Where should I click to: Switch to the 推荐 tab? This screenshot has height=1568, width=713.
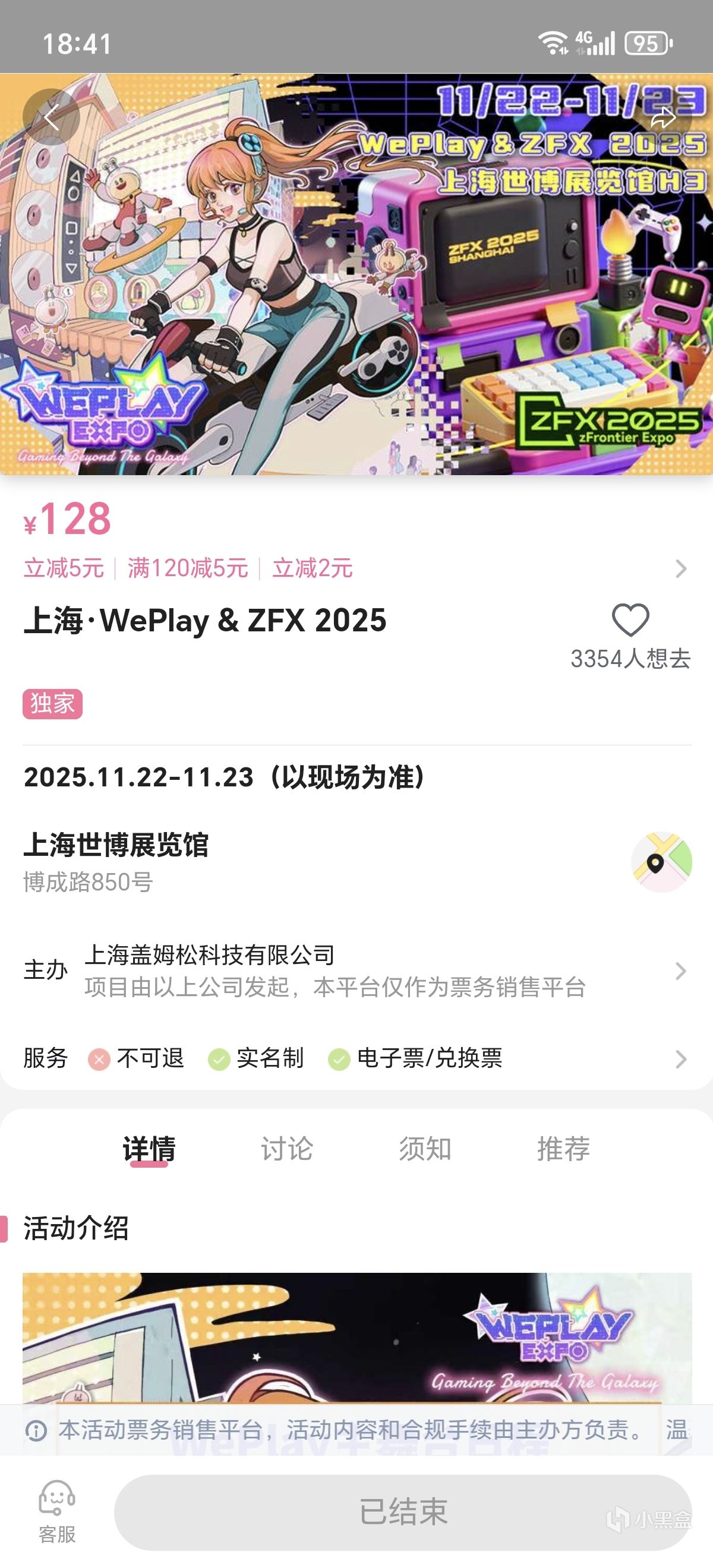tap(563, 1149)
